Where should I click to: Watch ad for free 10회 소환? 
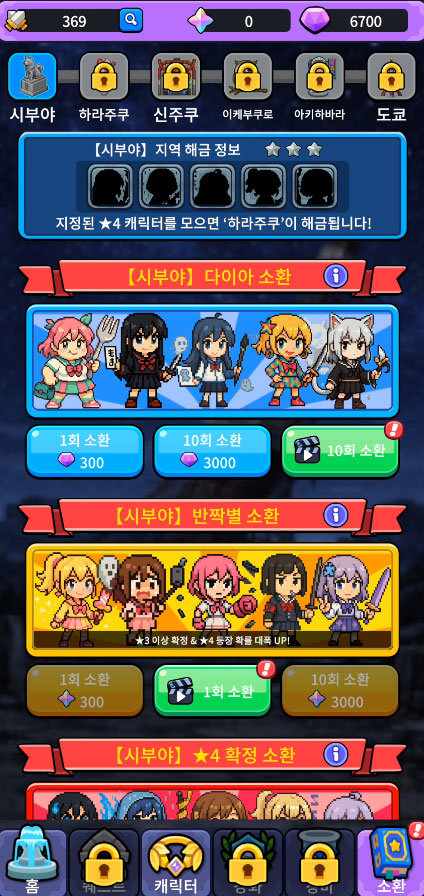tap(340, 451)
